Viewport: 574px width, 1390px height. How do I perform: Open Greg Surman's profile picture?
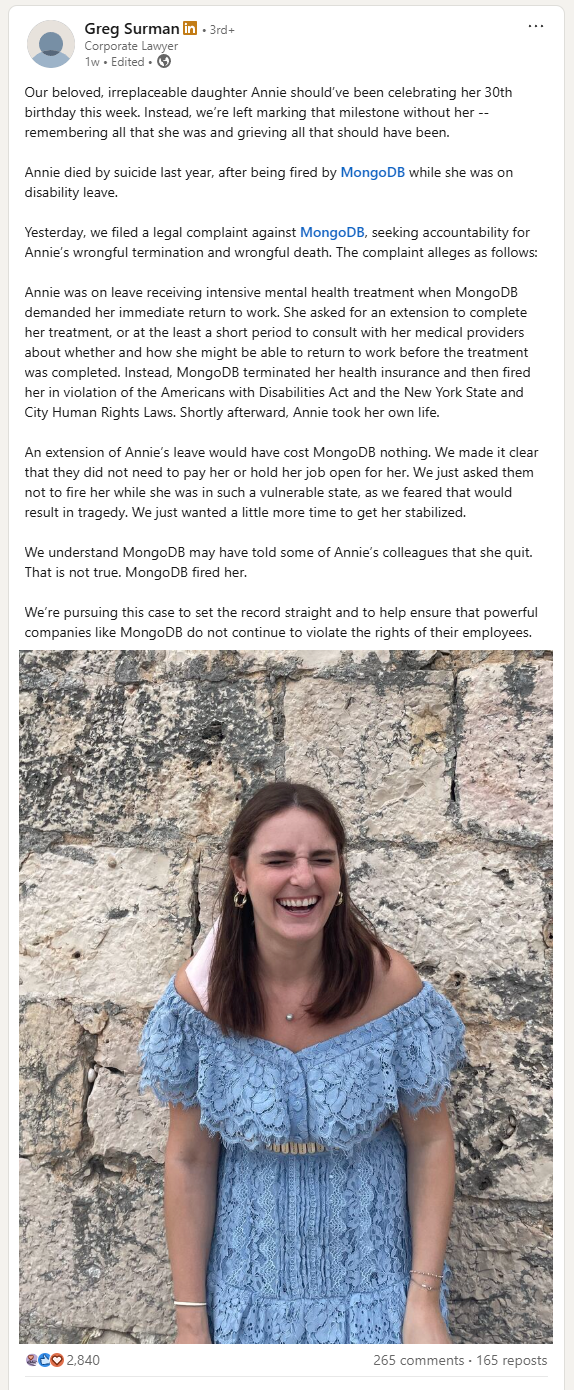point(51,44)
